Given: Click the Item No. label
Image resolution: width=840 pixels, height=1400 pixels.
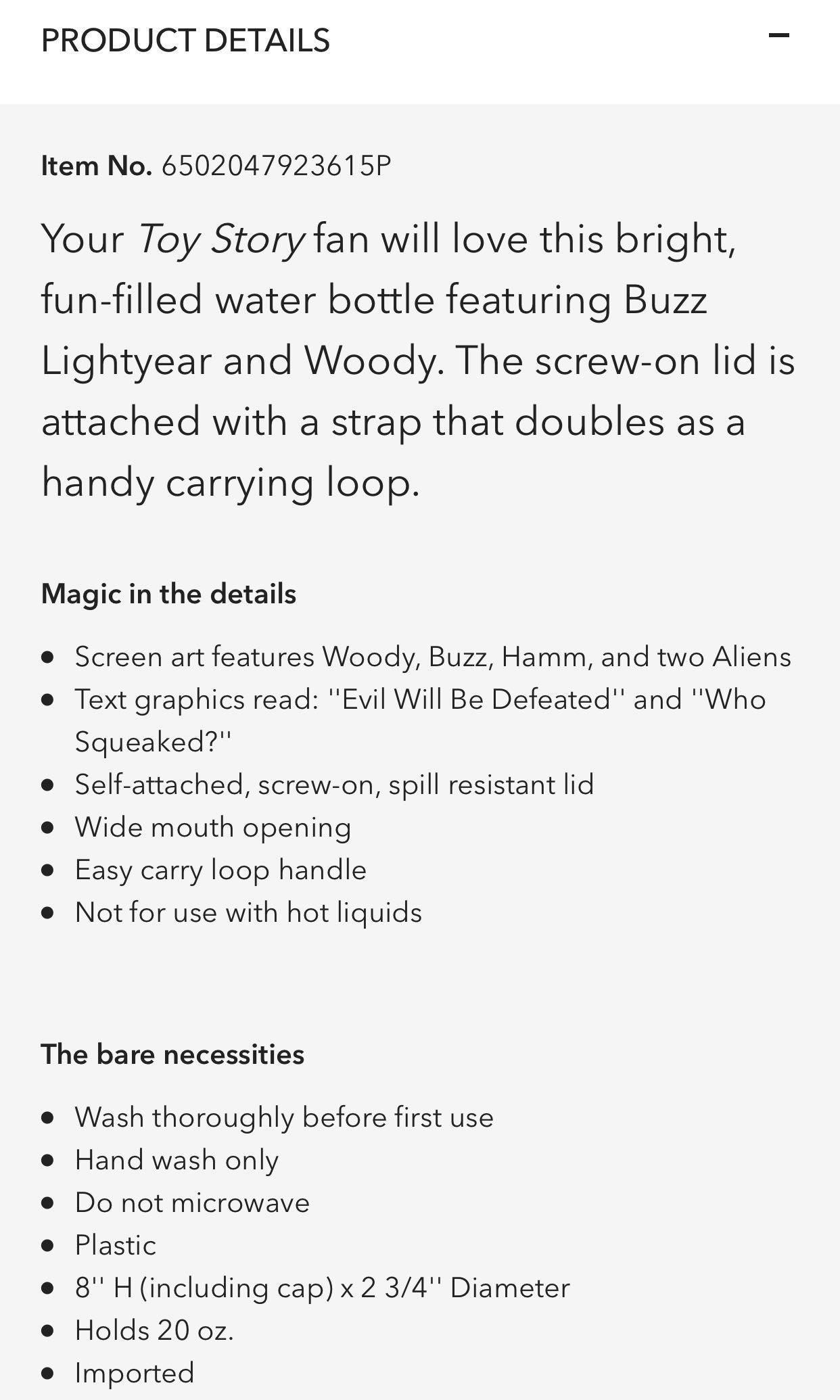Looking at the screenshot, I should point(96,165).
